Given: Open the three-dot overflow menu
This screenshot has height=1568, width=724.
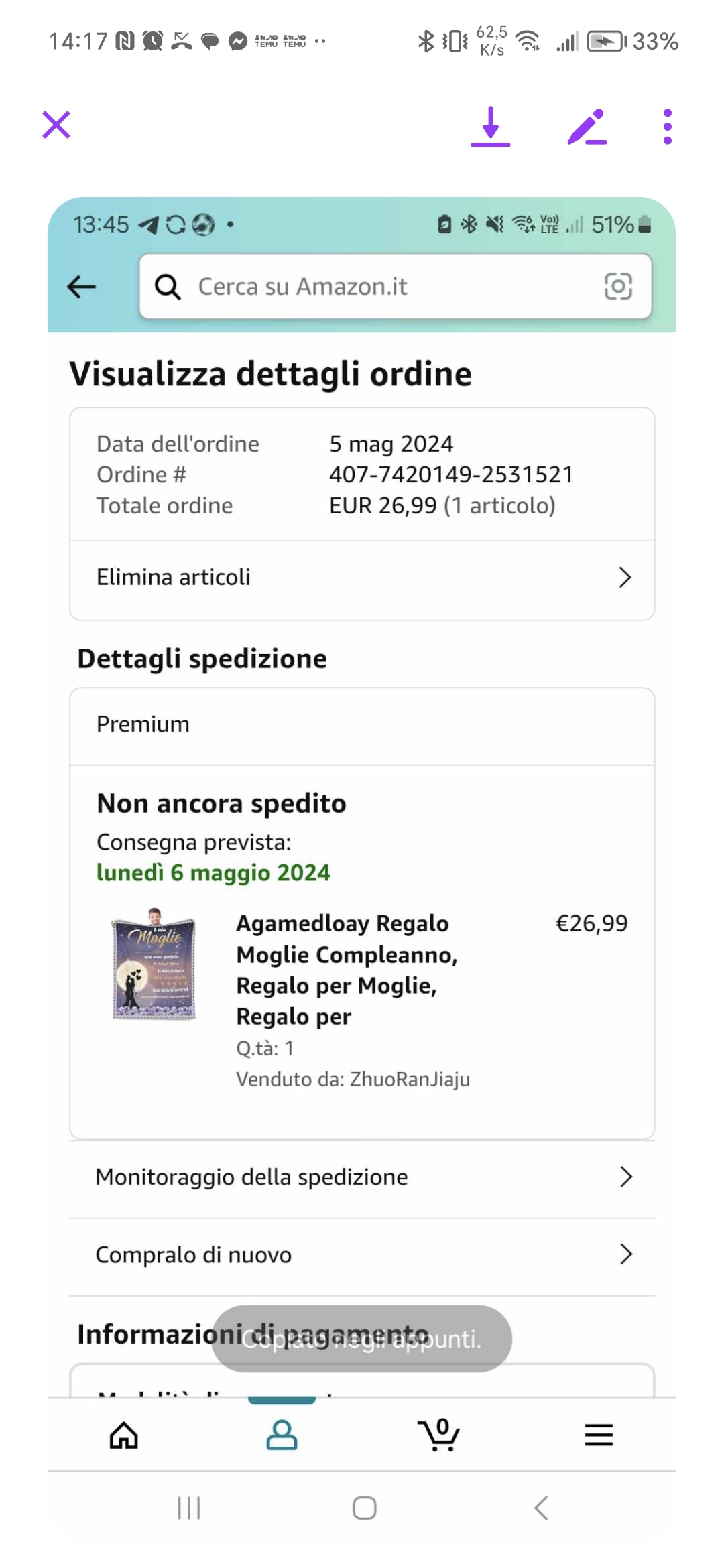Looking at the screenshot, I should tap(667, 127).
